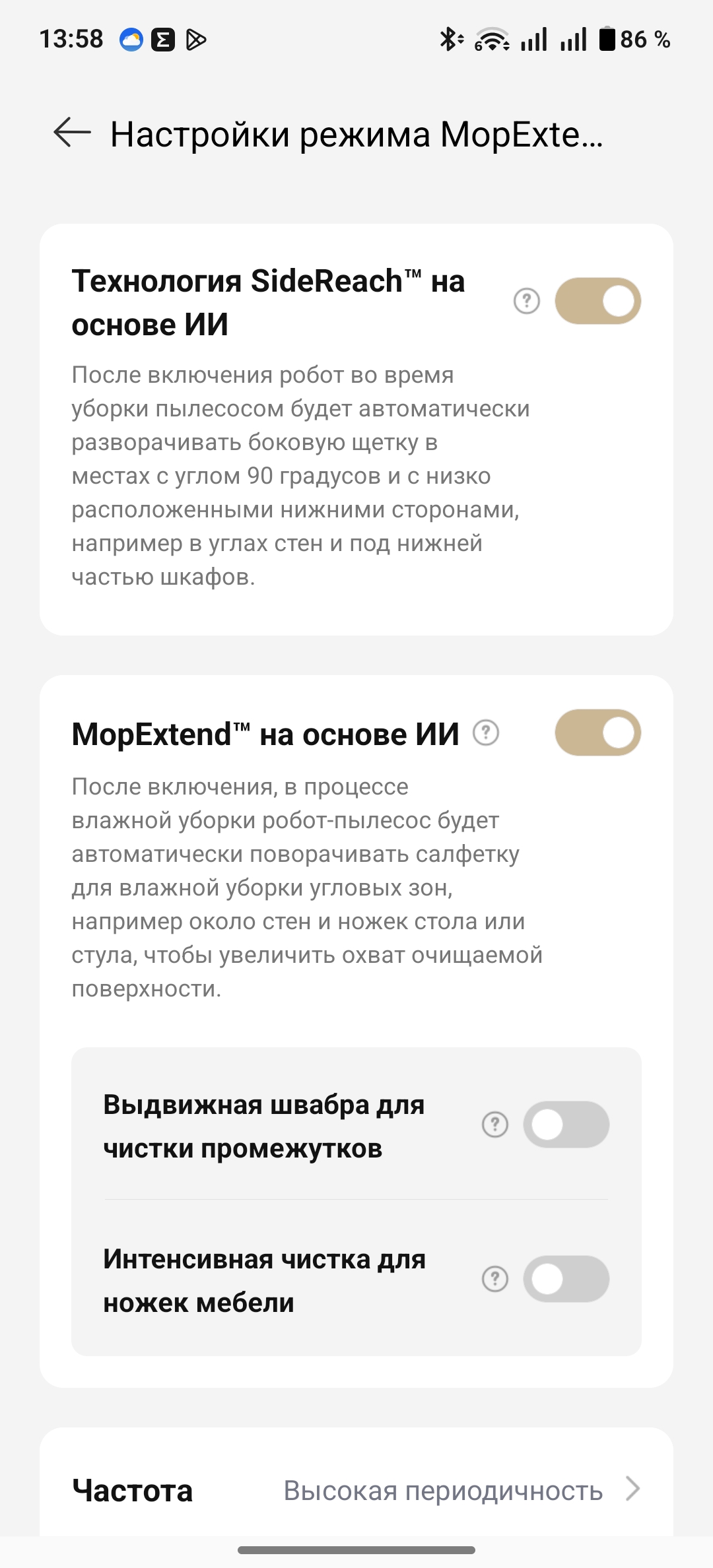This screenshot has width=713, height=1568.
Task: Go back from MopExtend settings
Action: [x=72, y=133]
